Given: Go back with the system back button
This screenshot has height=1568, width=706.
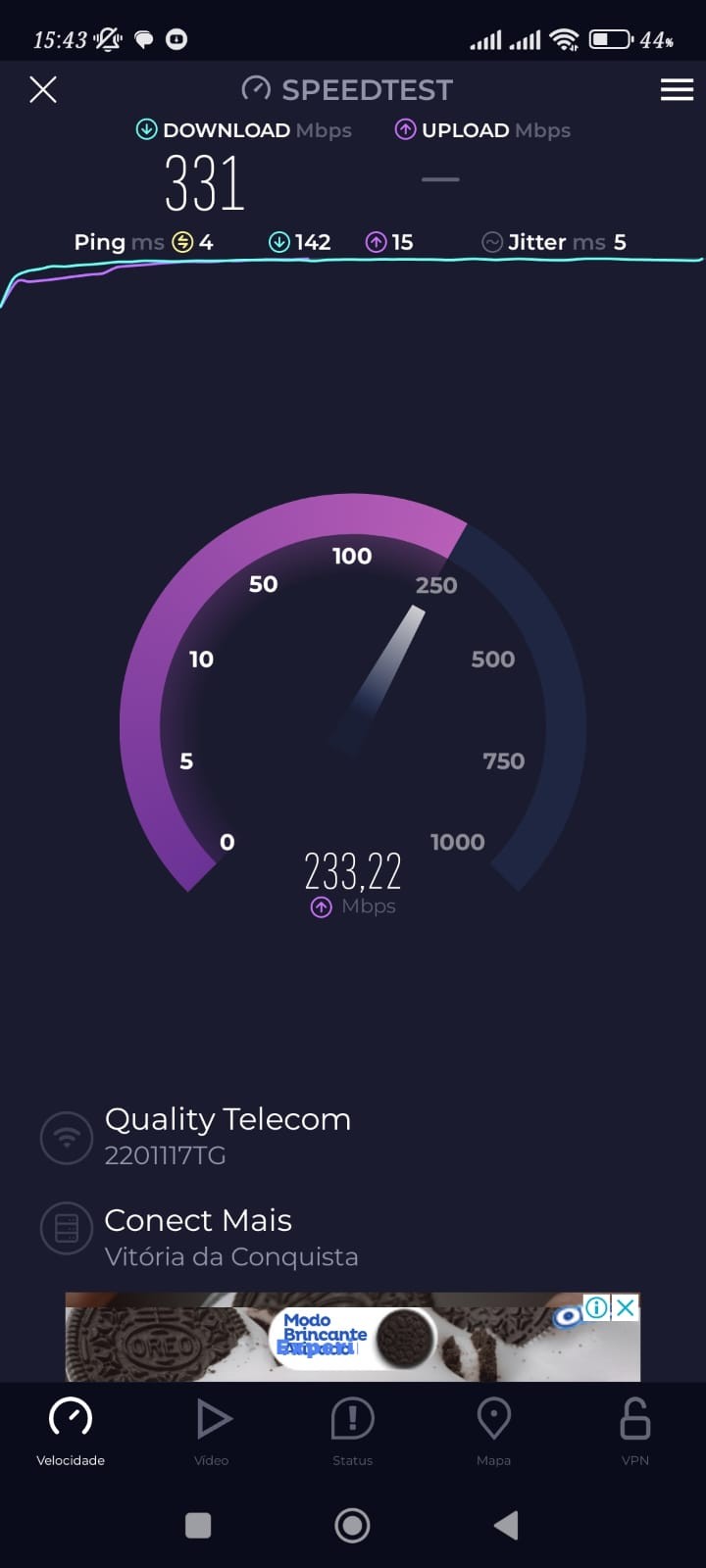Looking at the screenshot, I should 506,1525.
